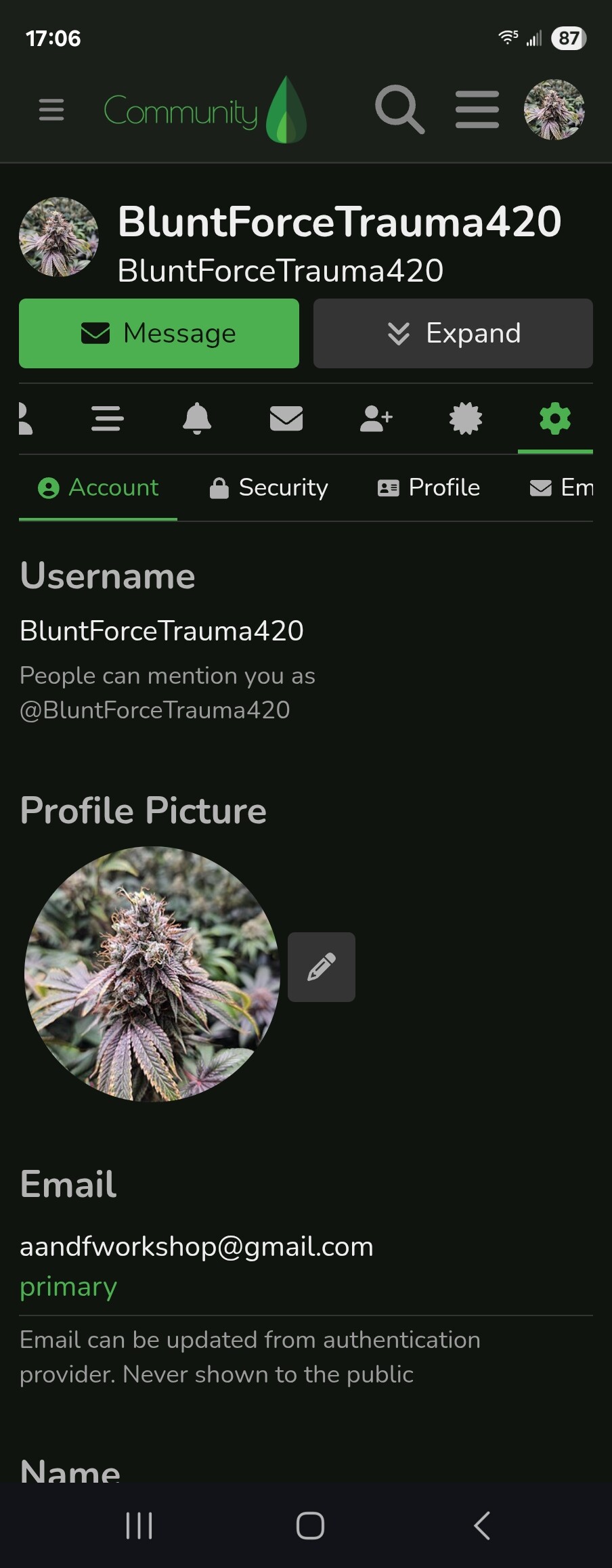Viewport: 612px width, 1568px height.
Task: Open the header menu with three bars
Action: [477, 110]
